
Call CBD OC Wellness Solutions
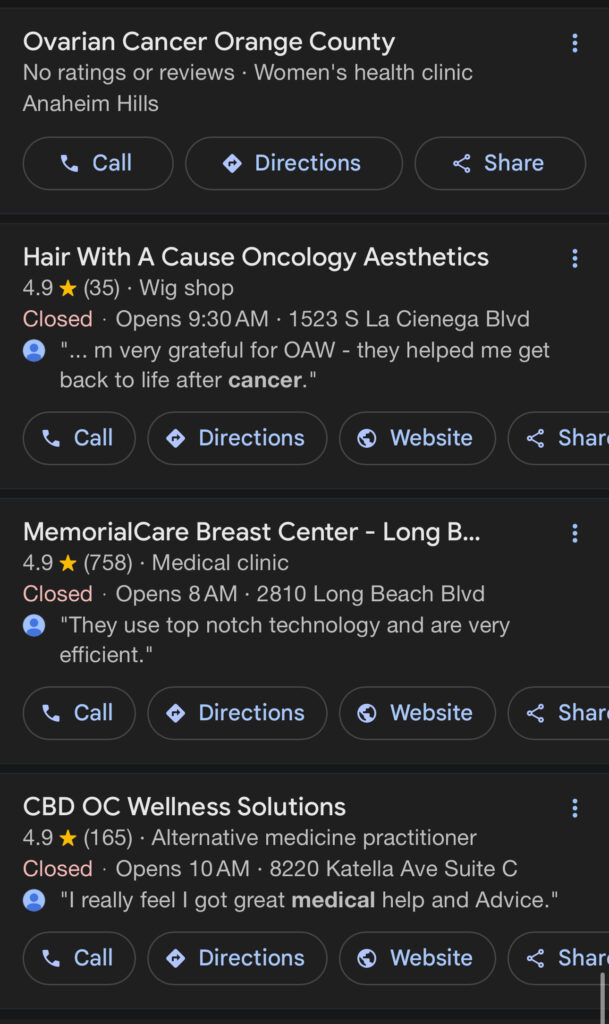pos(79,958)
